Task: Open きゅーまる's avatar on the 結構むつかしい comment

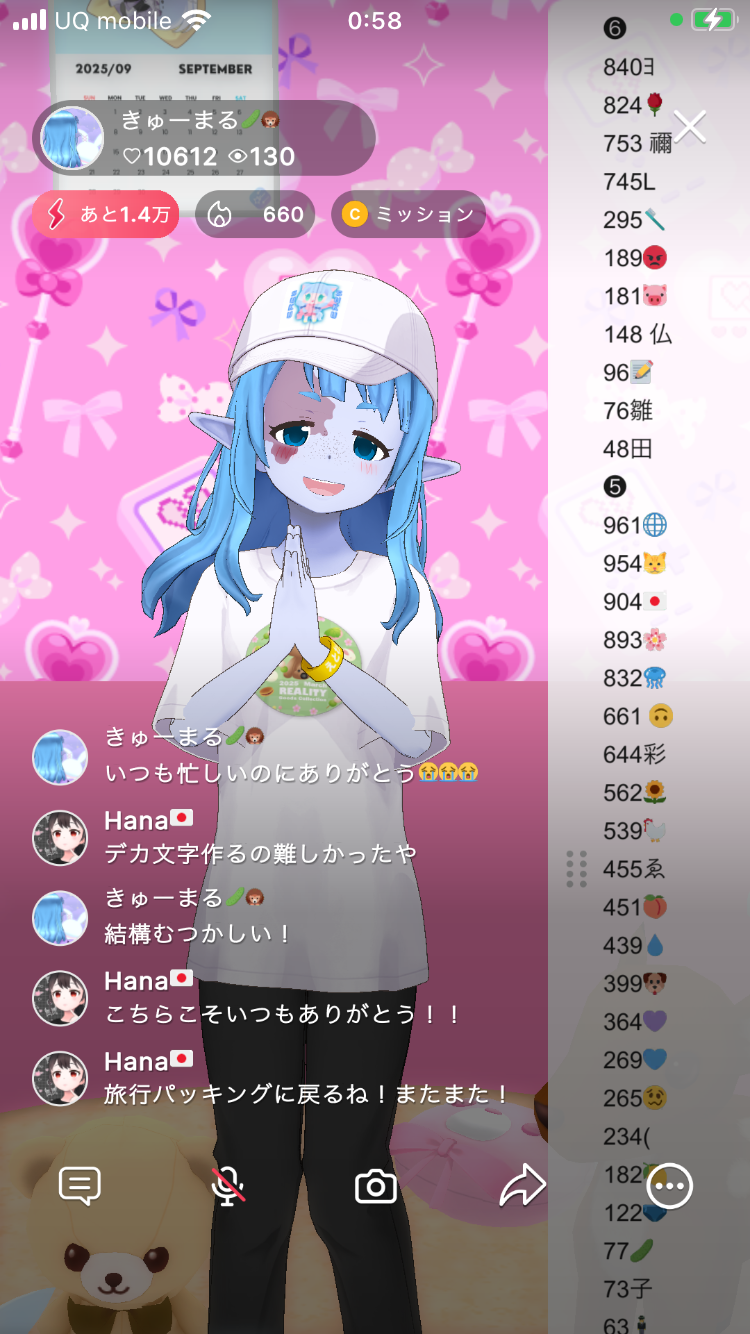Action: [x=60, y=917]
